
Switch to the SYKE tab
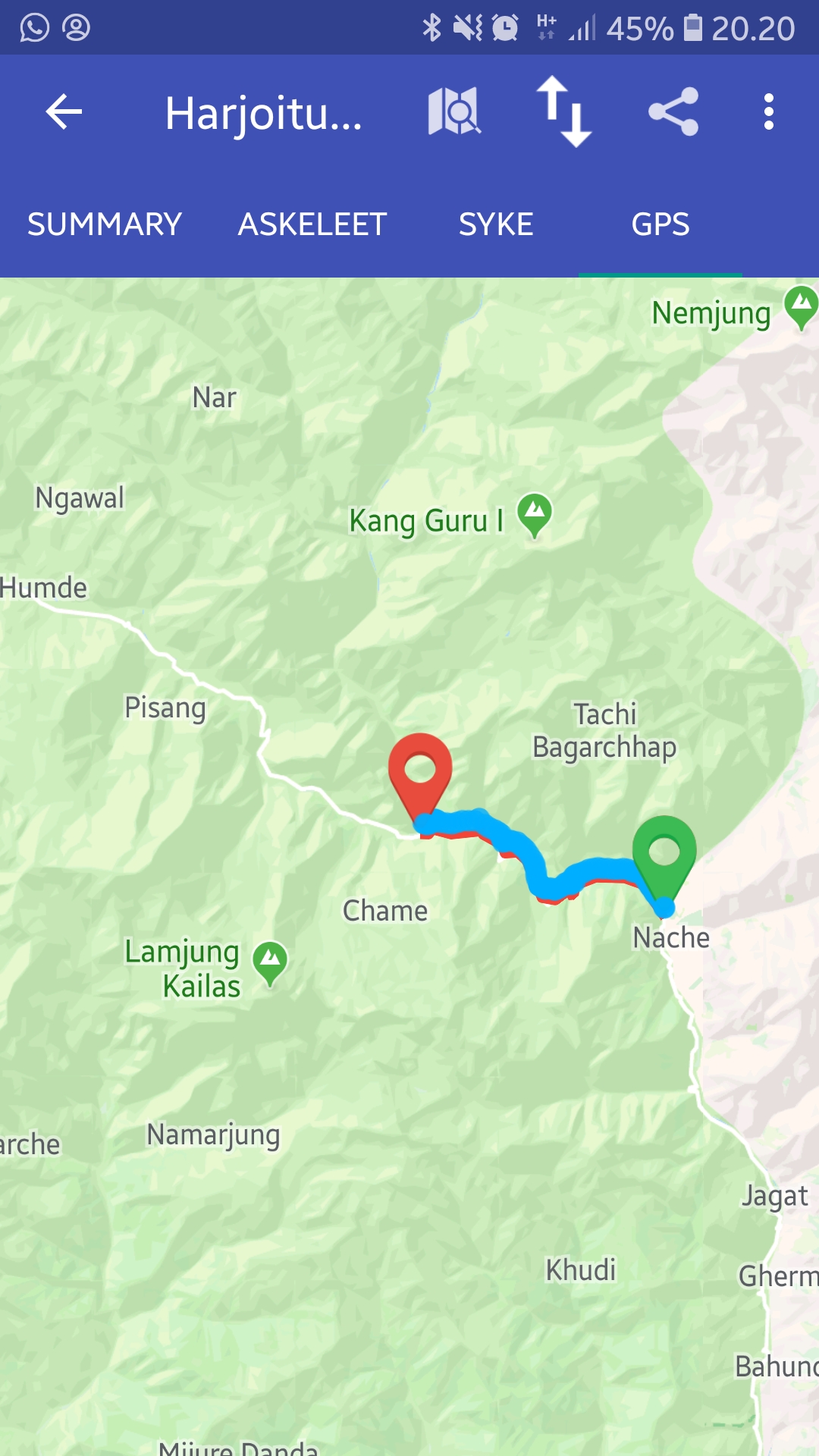[x=496, y=224]
